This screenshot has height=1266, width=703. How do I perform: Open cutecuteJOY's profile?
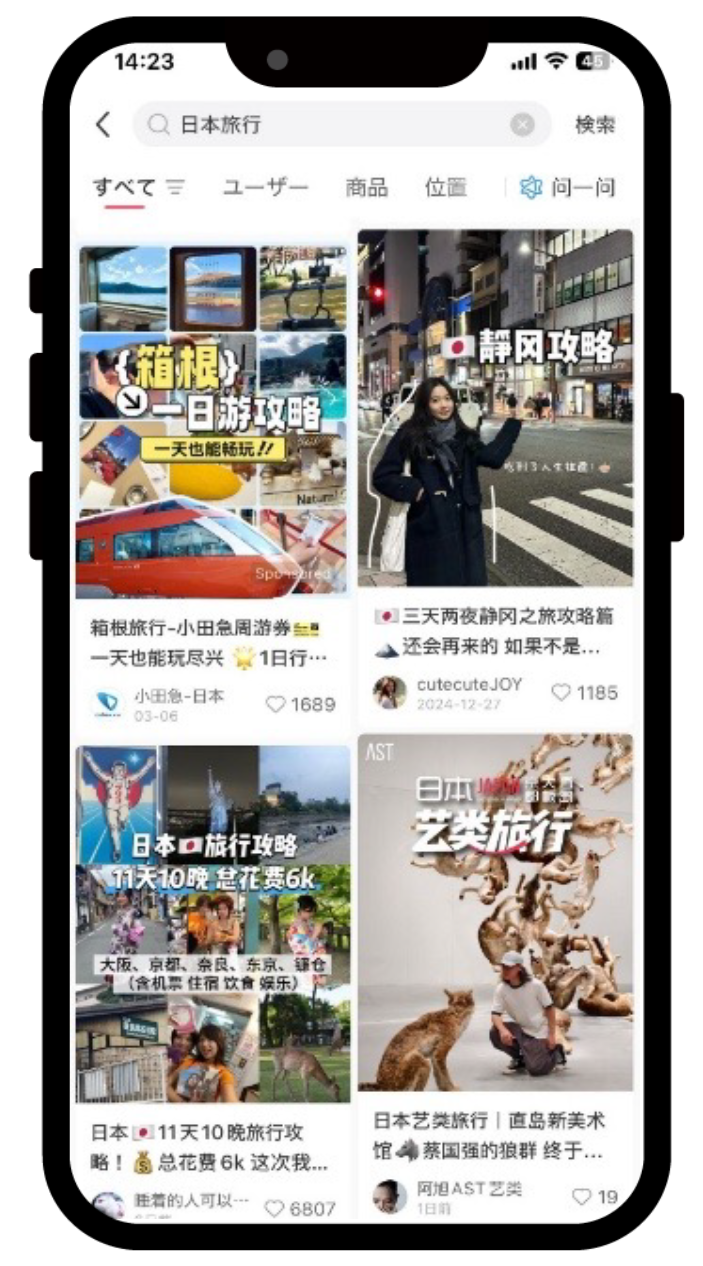click(390, 692)
